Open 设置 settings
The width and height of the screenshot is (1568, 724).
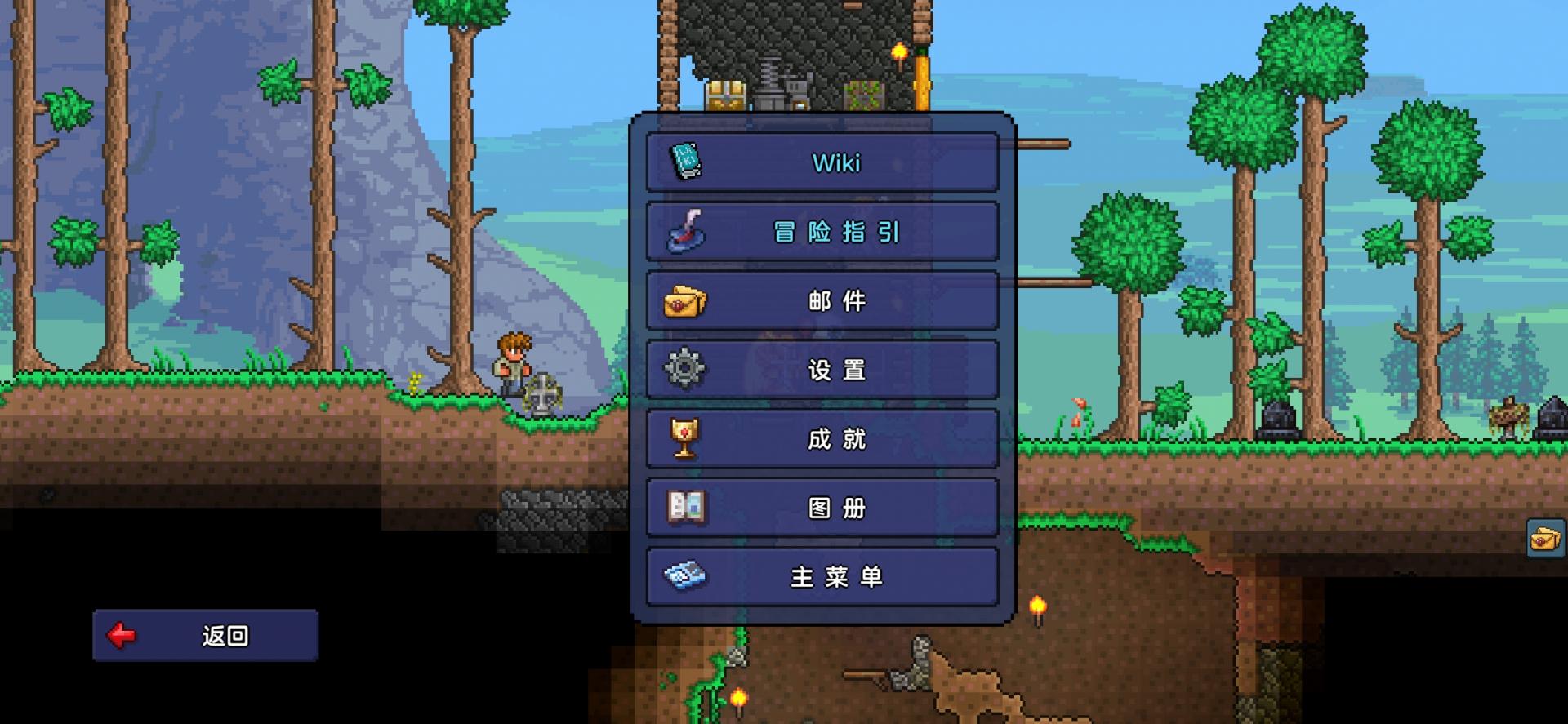click(822, 370)
